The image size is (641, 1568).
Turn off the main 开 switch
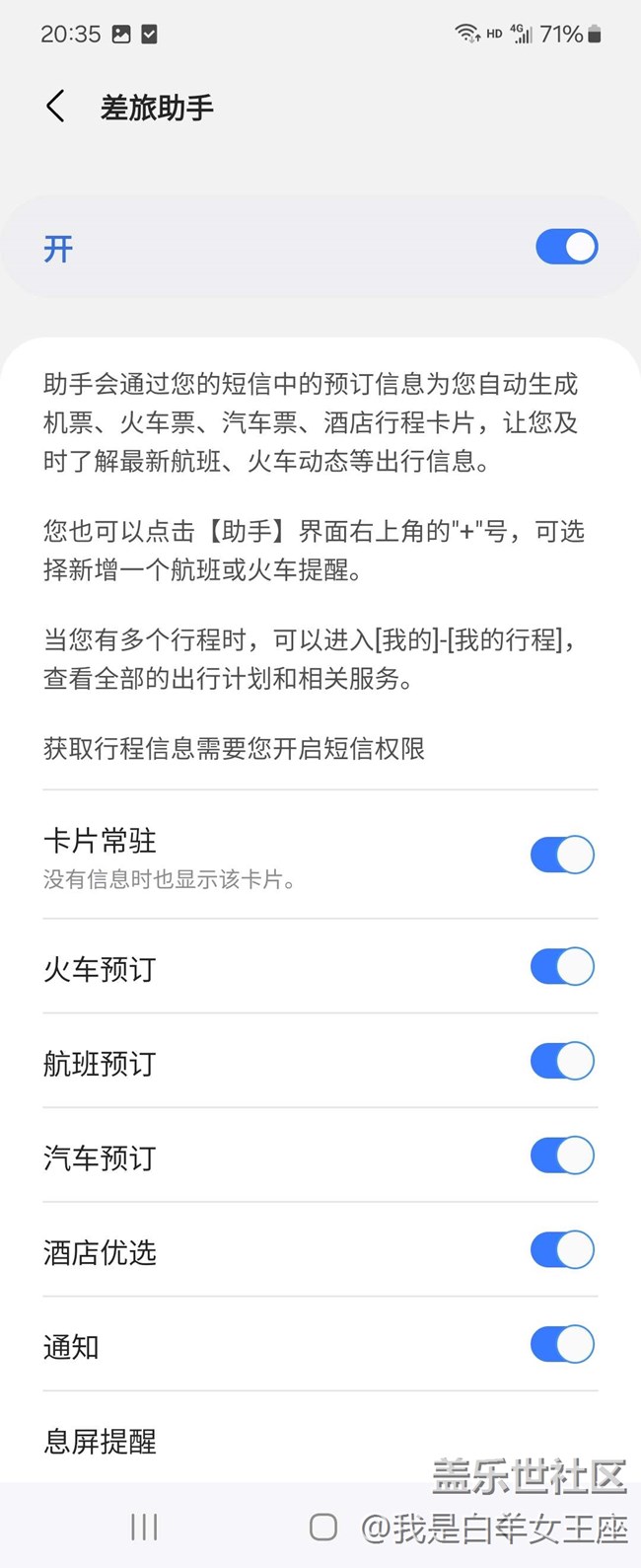point(566,247)
